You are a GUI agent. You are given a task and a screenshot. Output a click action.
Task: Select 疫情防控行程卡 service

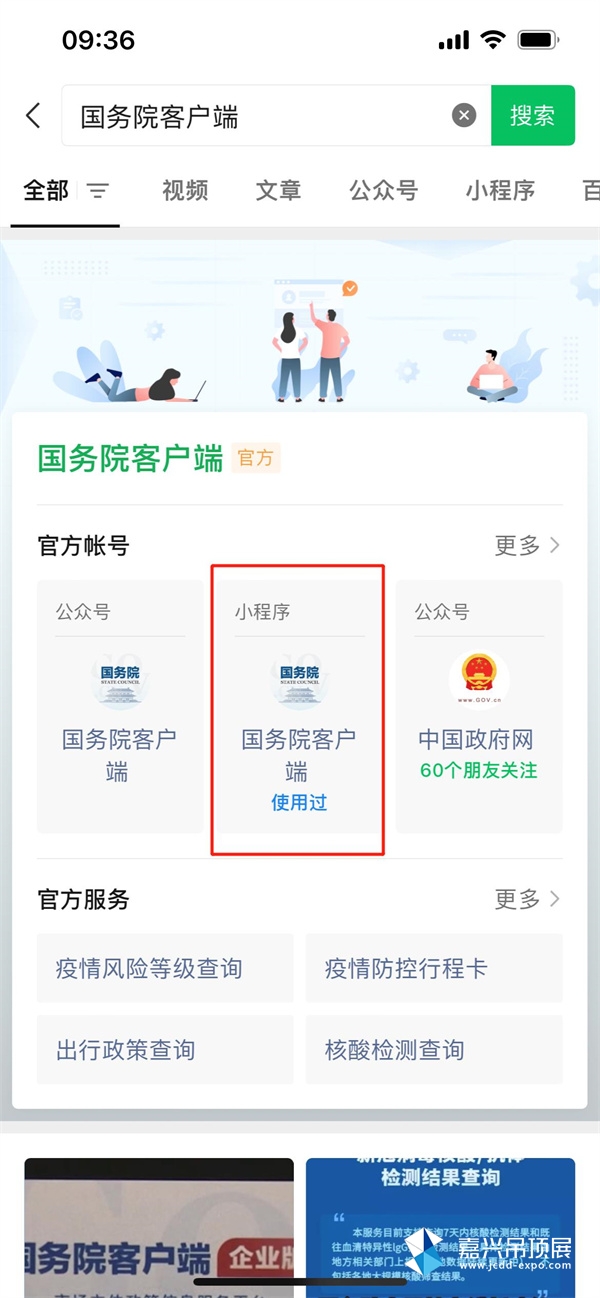[x=434, y=968]
